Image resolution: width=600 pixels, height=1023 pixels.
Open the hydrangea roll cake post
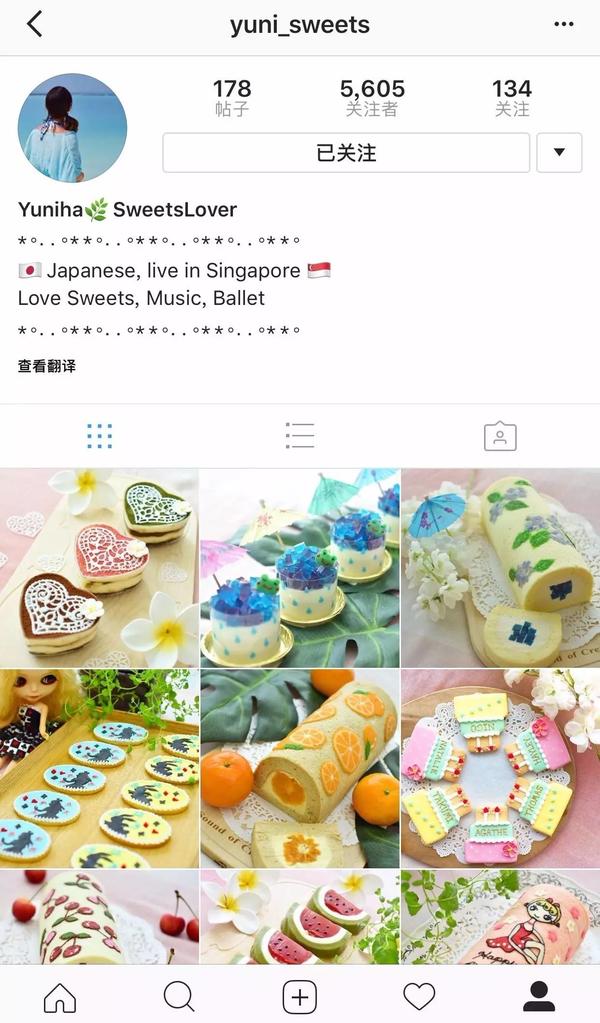(500, 567)
